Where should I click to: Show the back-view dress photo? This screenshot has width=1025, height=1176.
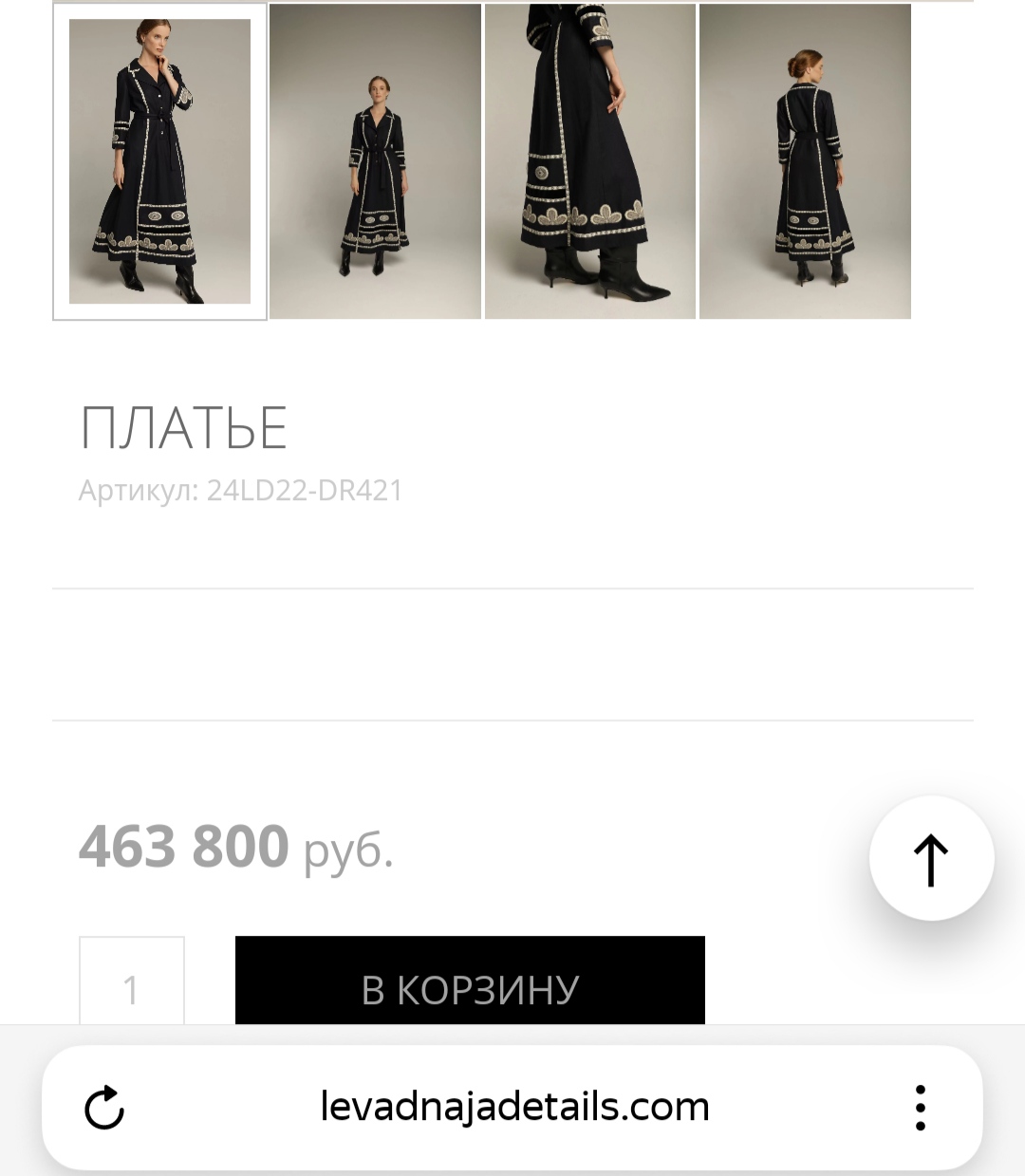[805, 161]
